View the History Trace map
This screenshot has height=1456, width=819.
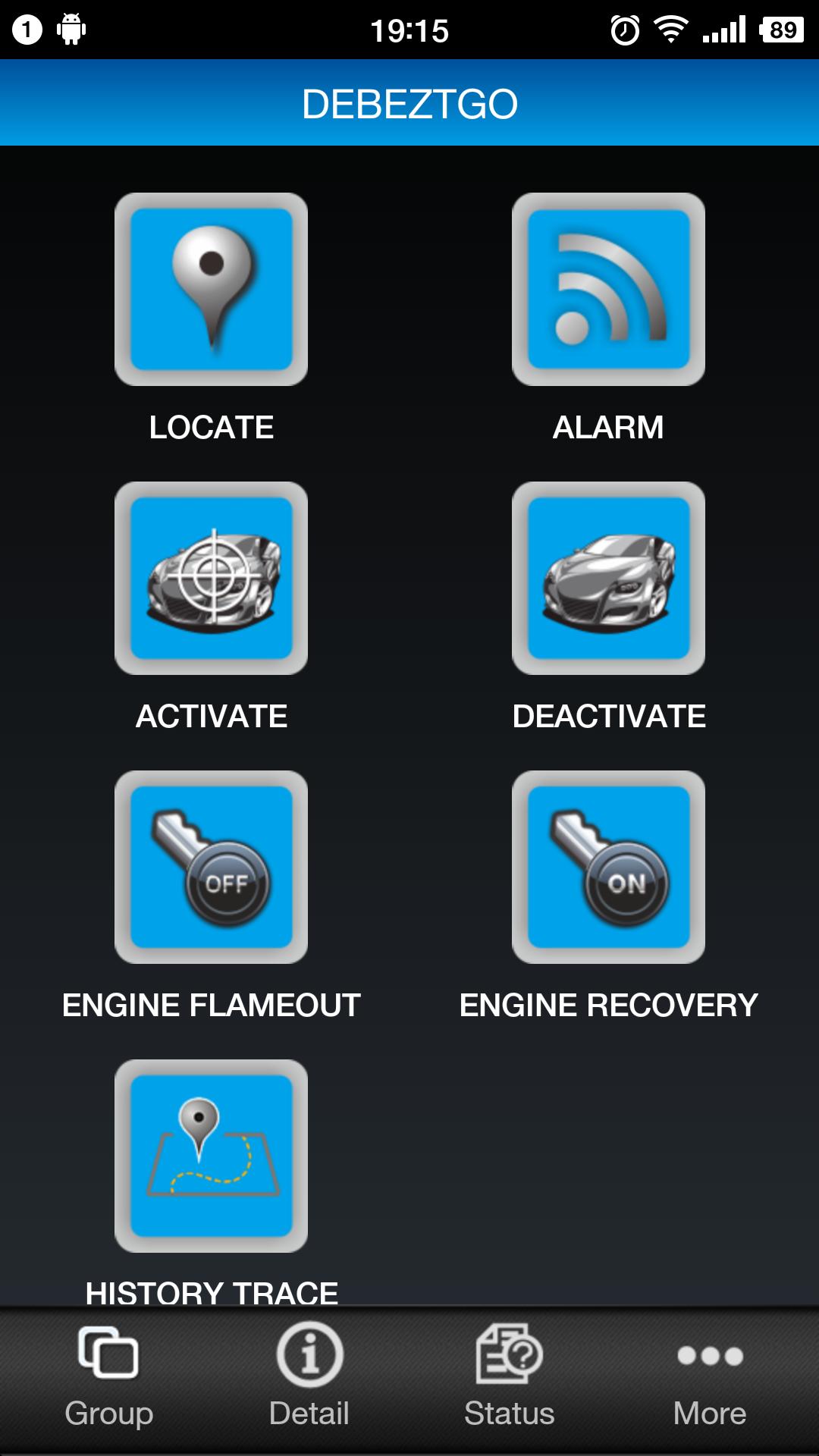(211, 1156)
